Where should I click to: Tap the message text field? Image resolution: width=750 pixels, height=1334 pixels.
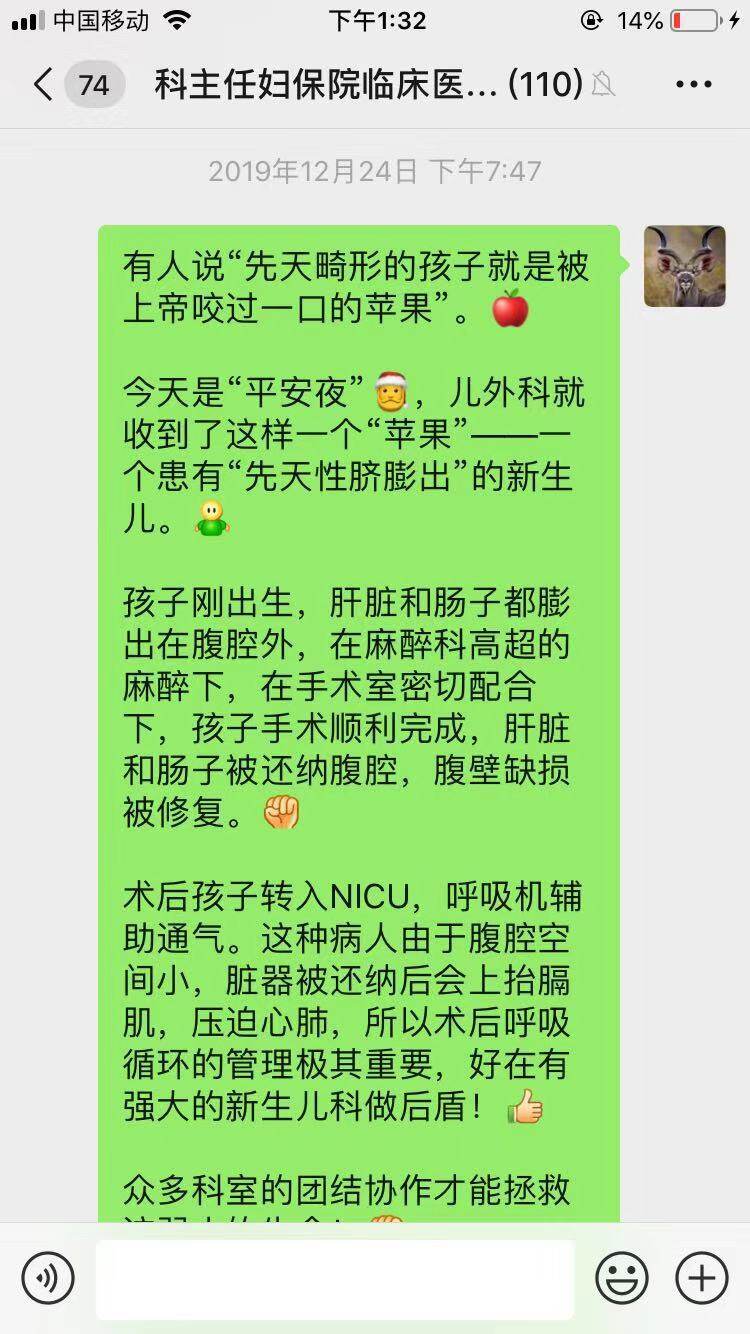click(x=335, y=1278)
